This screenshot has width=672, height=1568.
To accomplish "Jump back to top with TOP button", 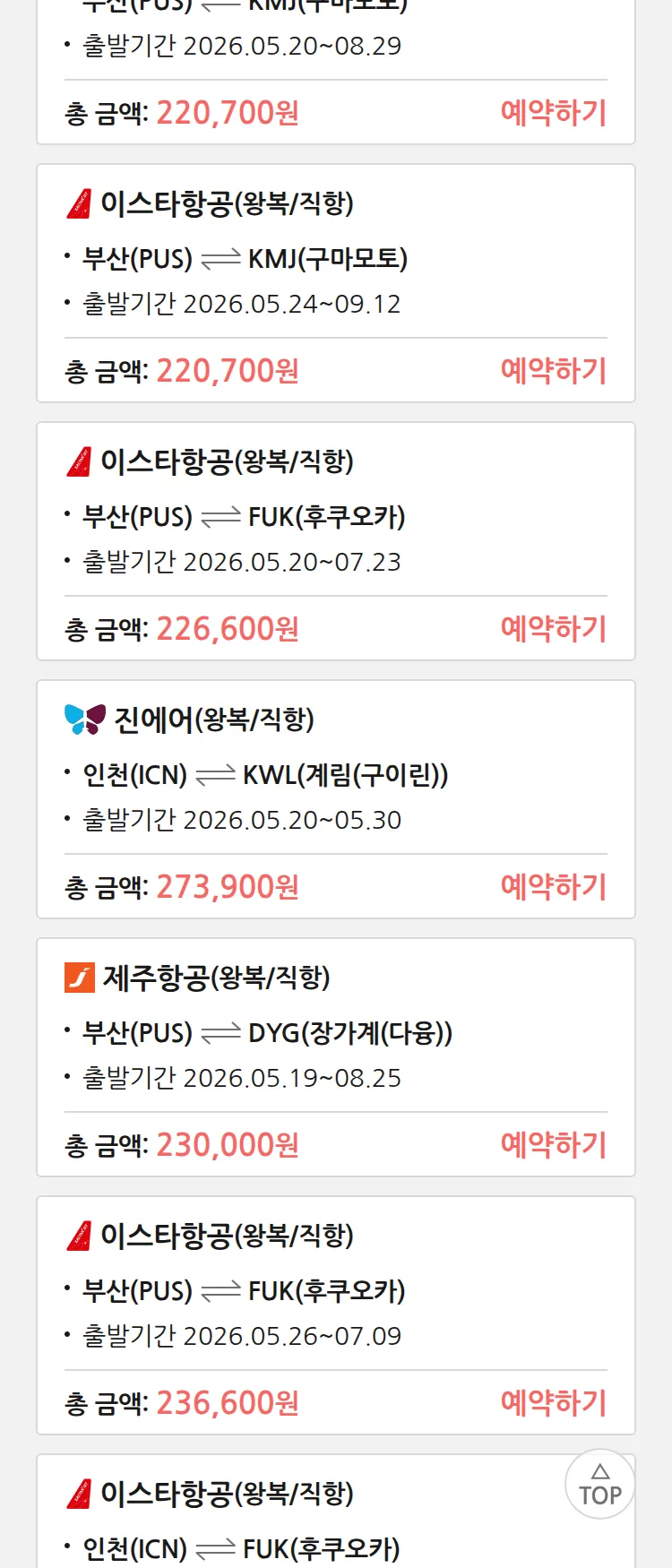I will tap(600, 1484).
